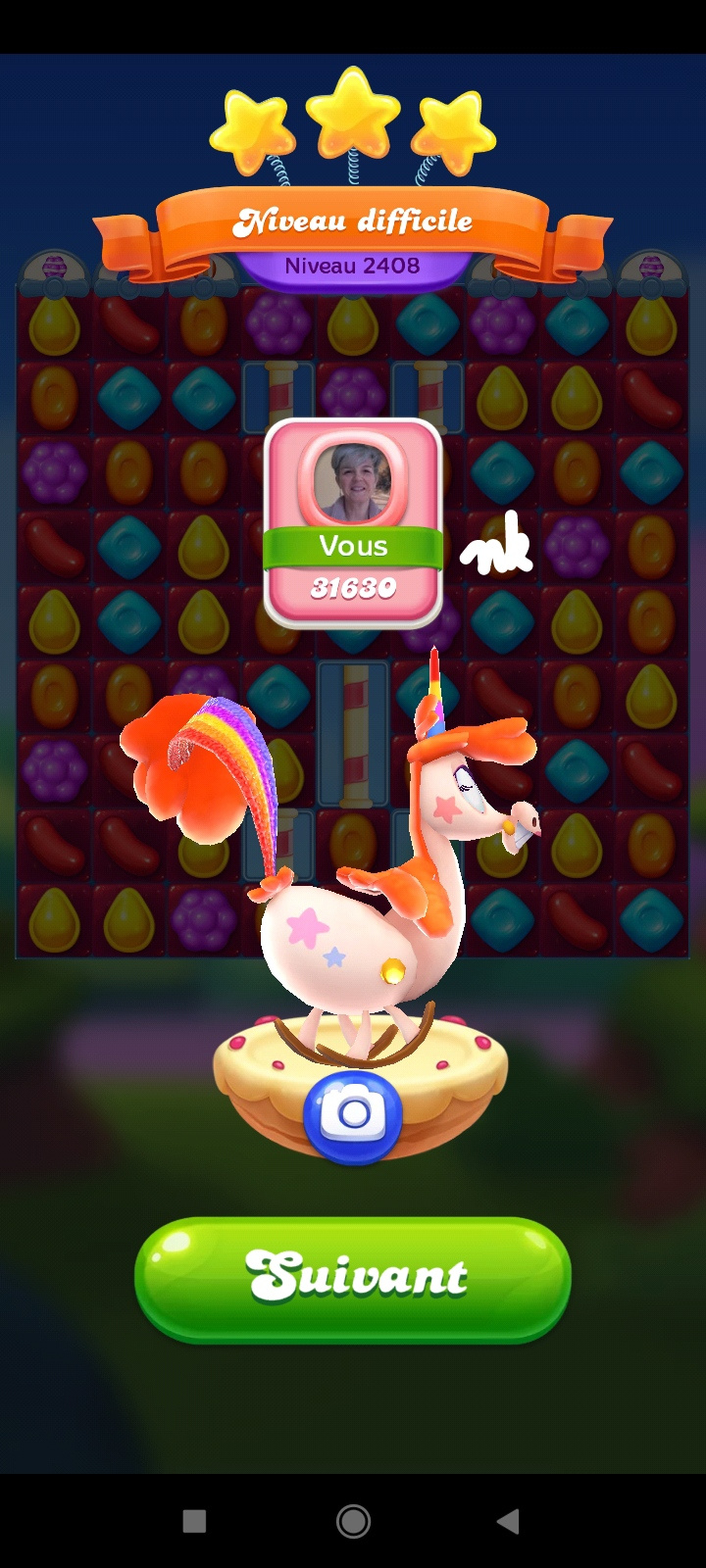Tap the green Suivant button

(353, 1277)
